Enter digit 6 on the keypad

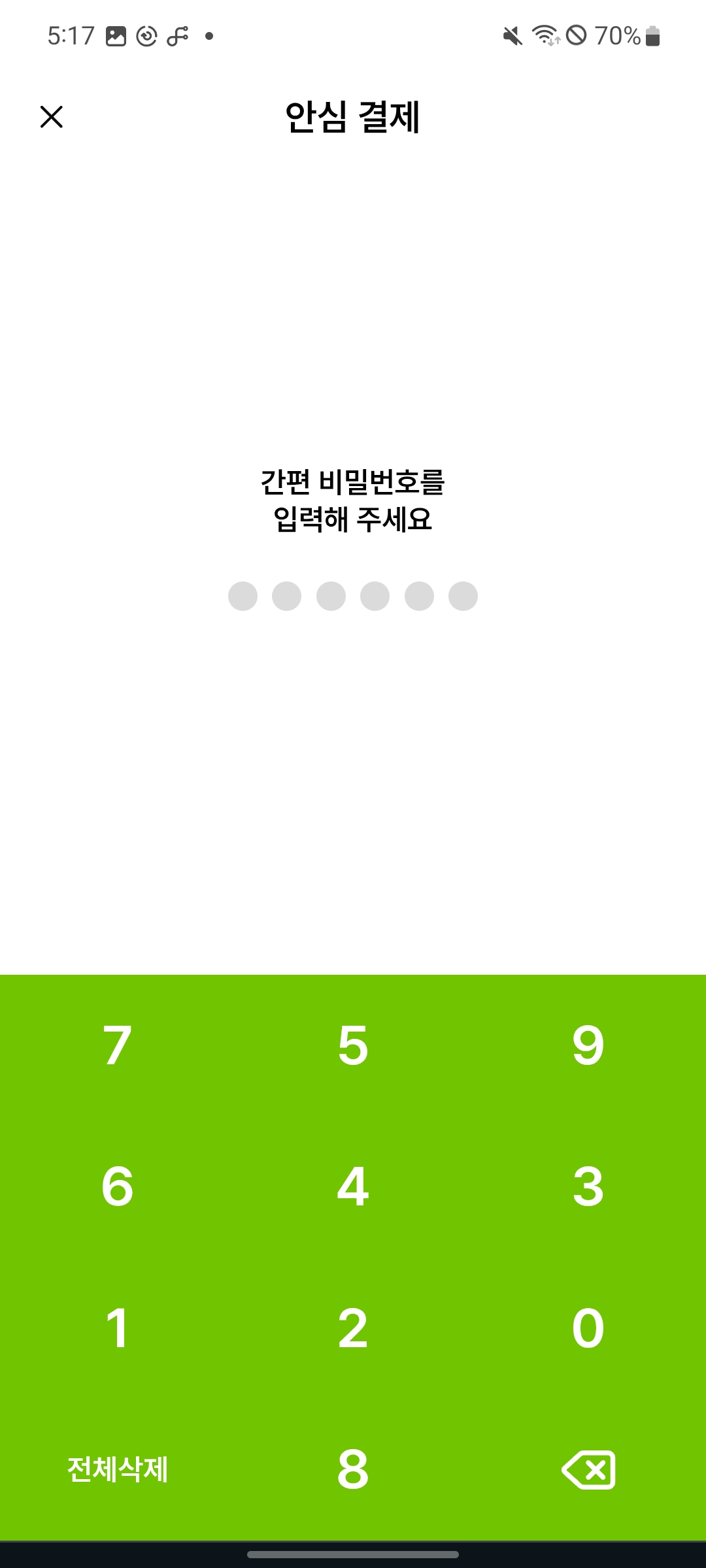click(x=118, y=1186)
